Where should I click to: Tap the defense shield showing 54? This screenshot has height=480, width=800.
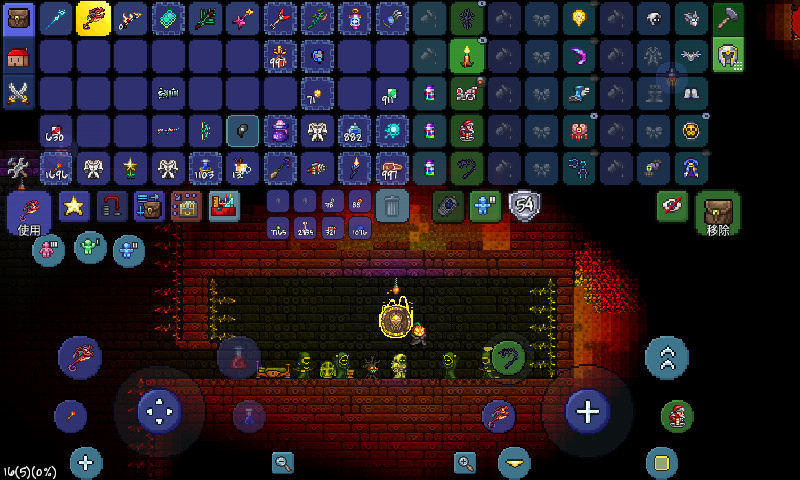coord(523,206)
